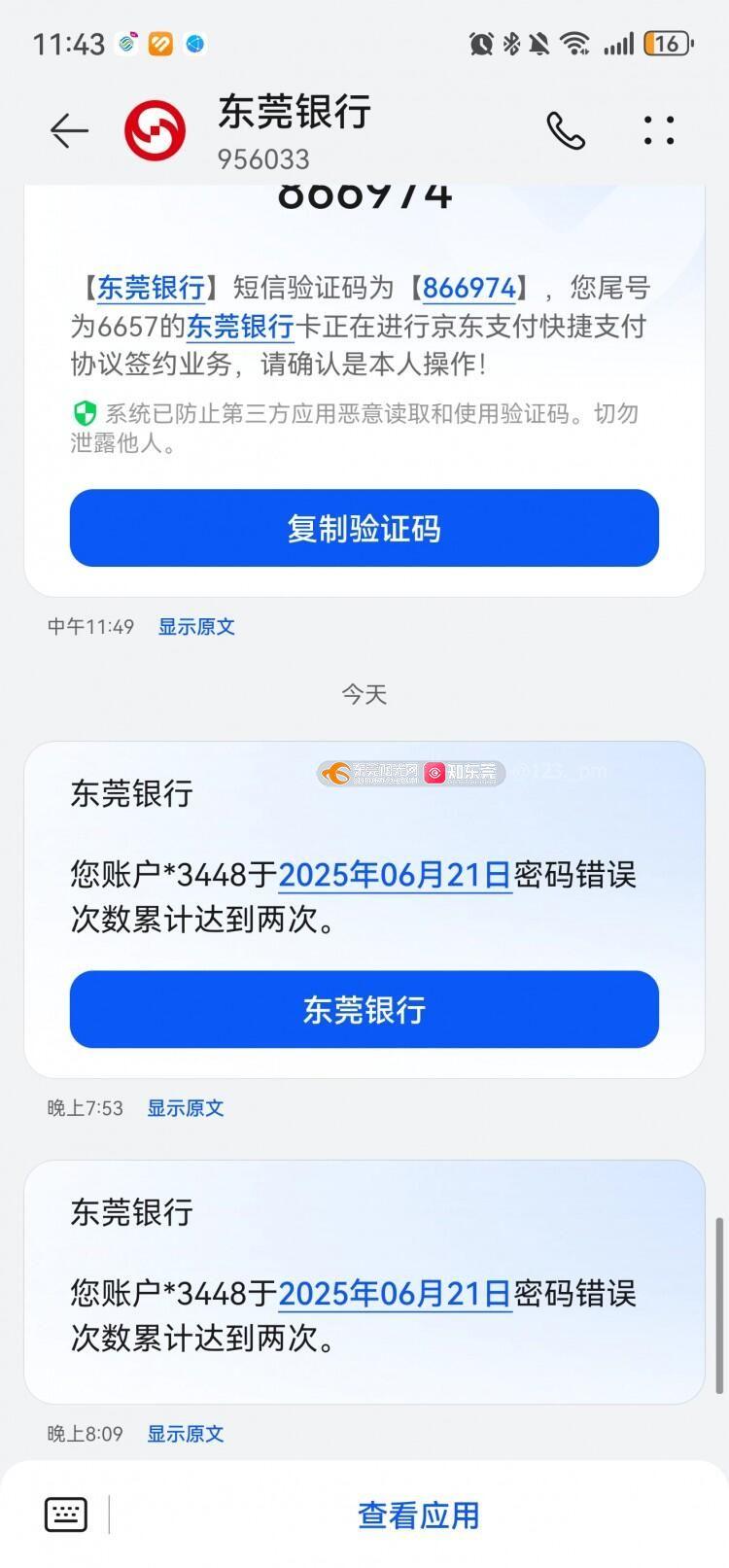Tap 查看应用 at the bottom
This screenshot has width=729, height=1568.
(x=419, y=1516)
